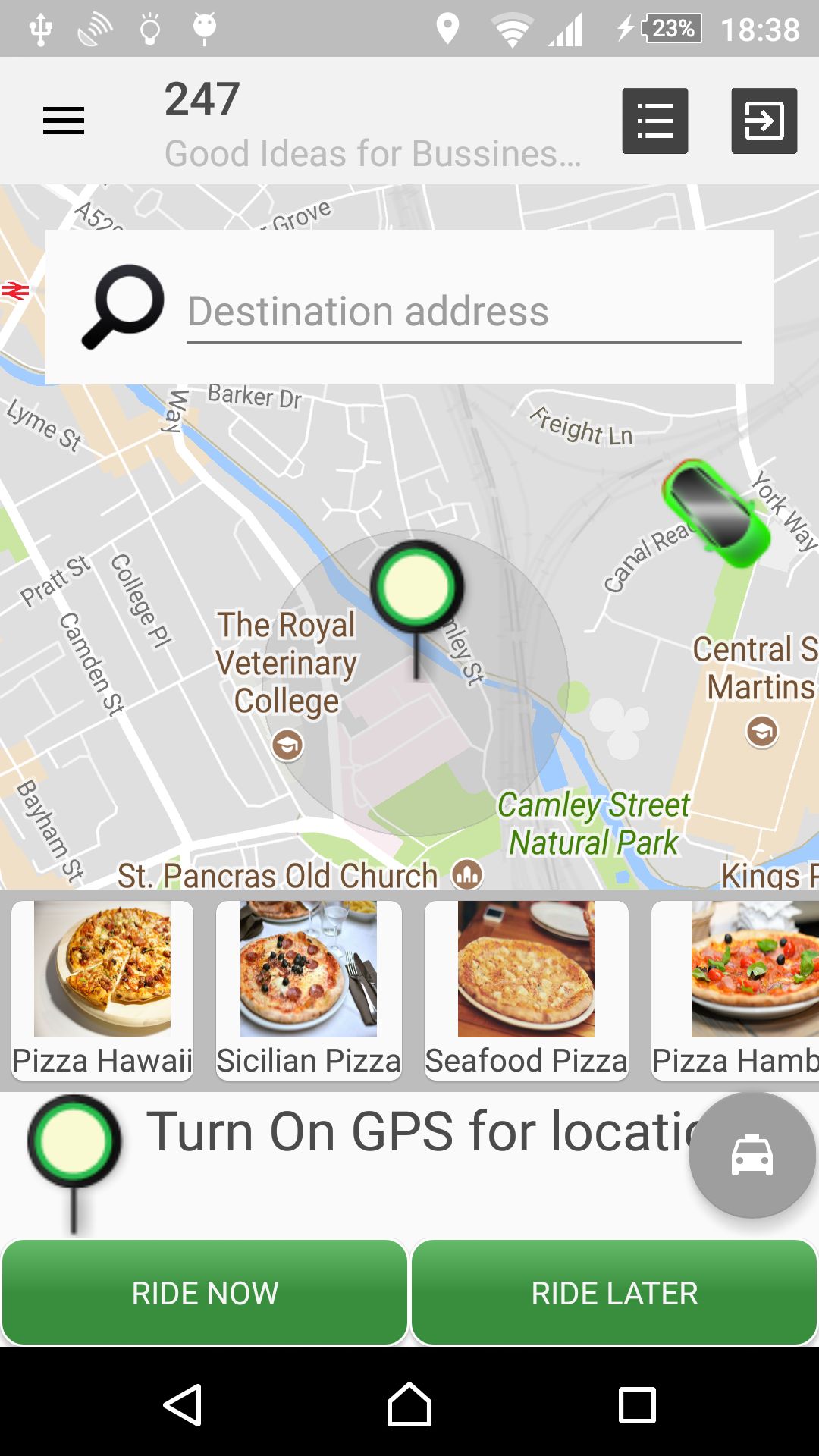Book a ride with RIDE NOW
819x1456 pixels.
tap(205, 1293)
